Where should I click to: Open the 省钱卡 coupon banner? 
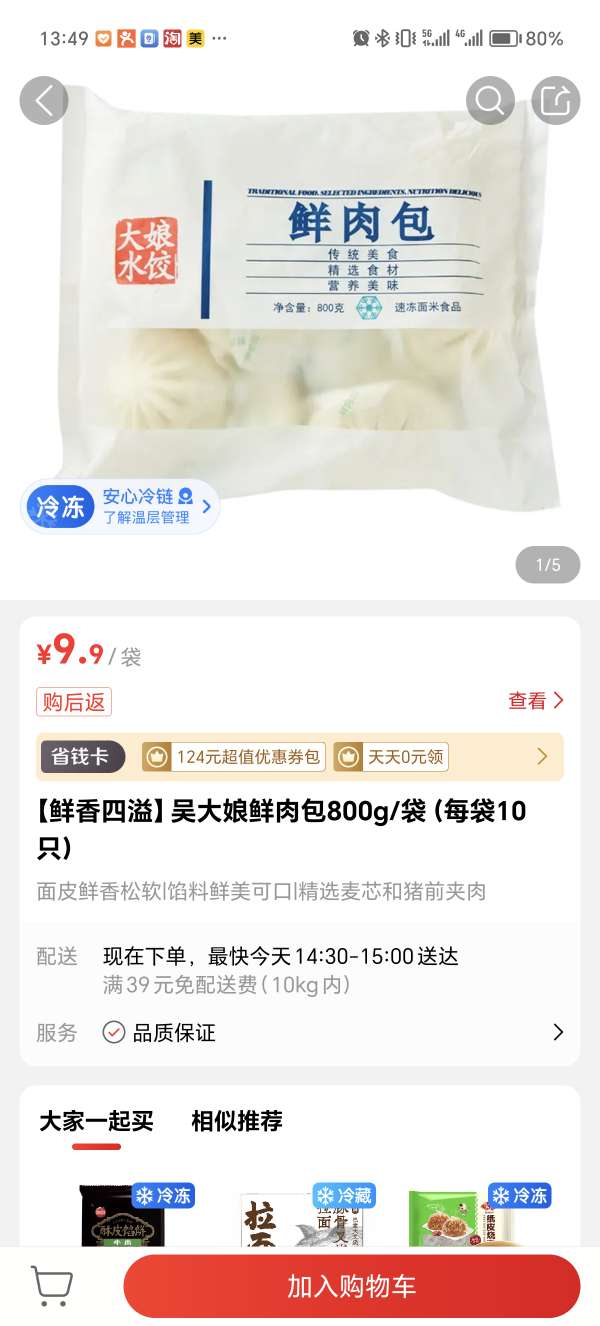pyautogui.click(x=300, y=757)
